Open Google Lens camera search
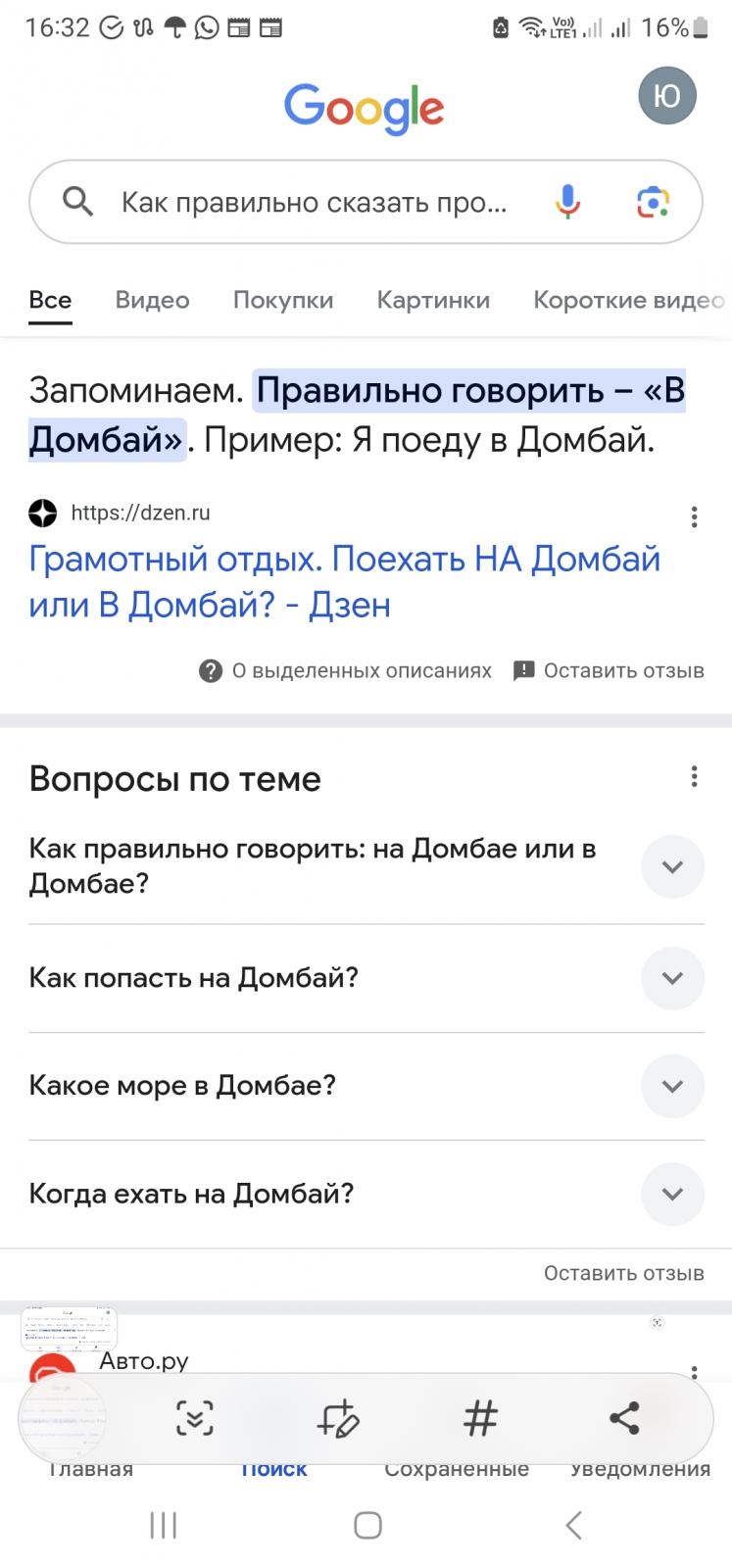 [653, 202]
